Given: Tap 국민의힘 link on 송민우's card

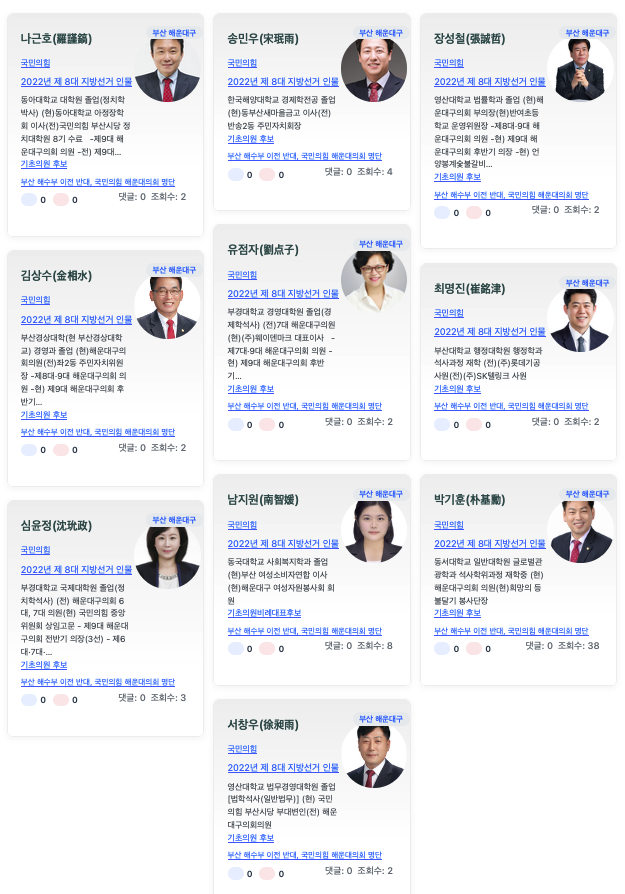Looking at the screenshot, I should tap(242, 62).
